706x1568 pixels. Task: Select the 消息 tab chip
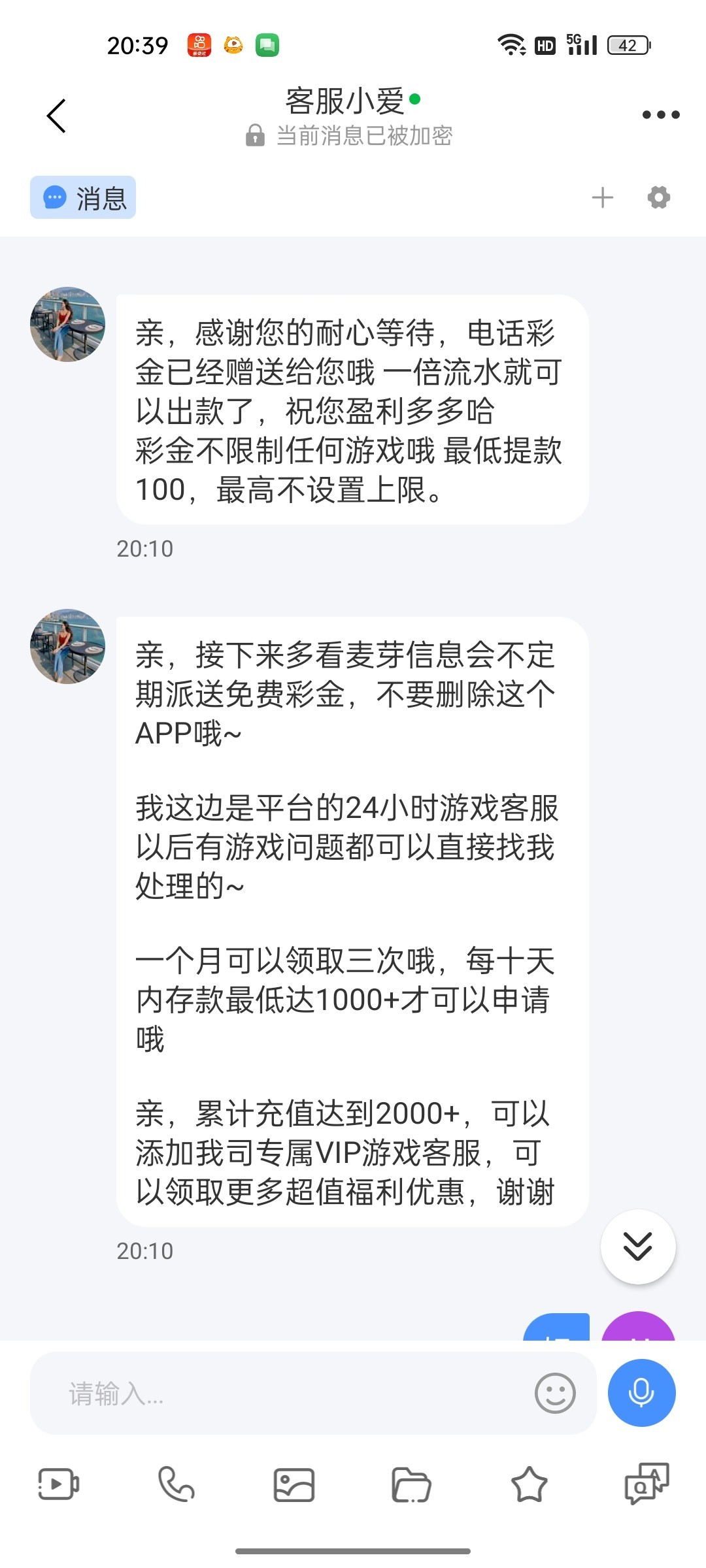click(x=83, y=197)
